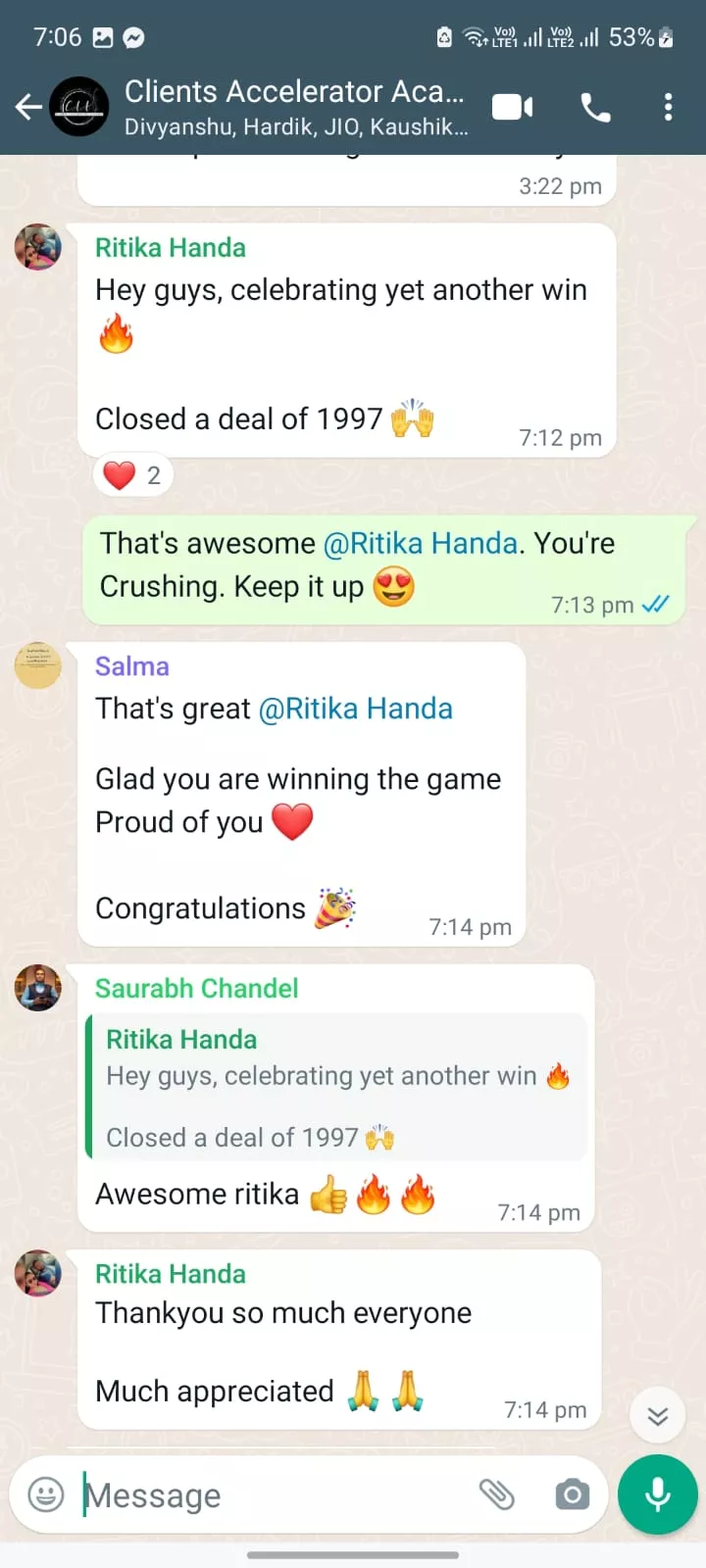706x1568 pixels.
Task: Jump to the latest messages
Action: click(657, 1415)
